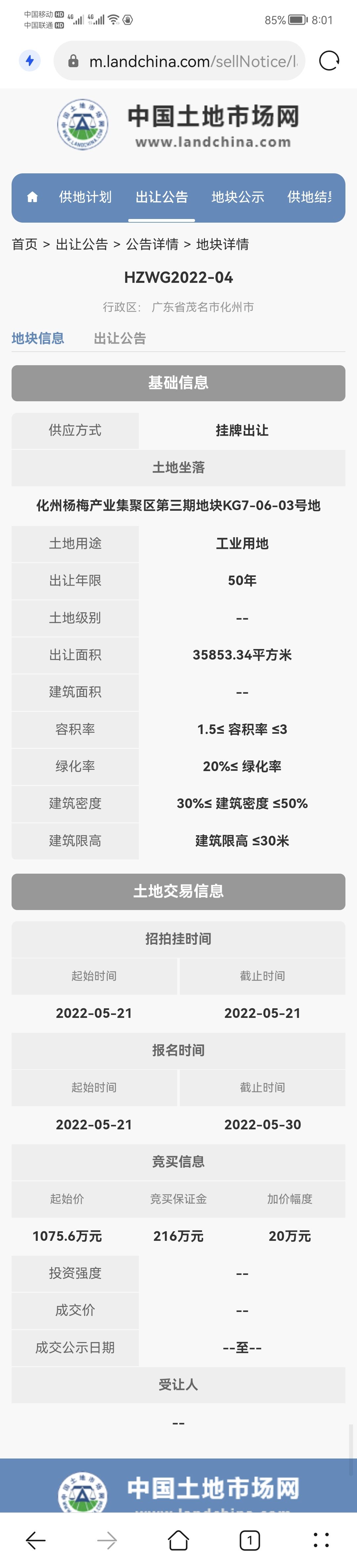The height and width of the screenshot is (1568, 357).
Task: Select the 地块信息 tab
Action: 38,338
